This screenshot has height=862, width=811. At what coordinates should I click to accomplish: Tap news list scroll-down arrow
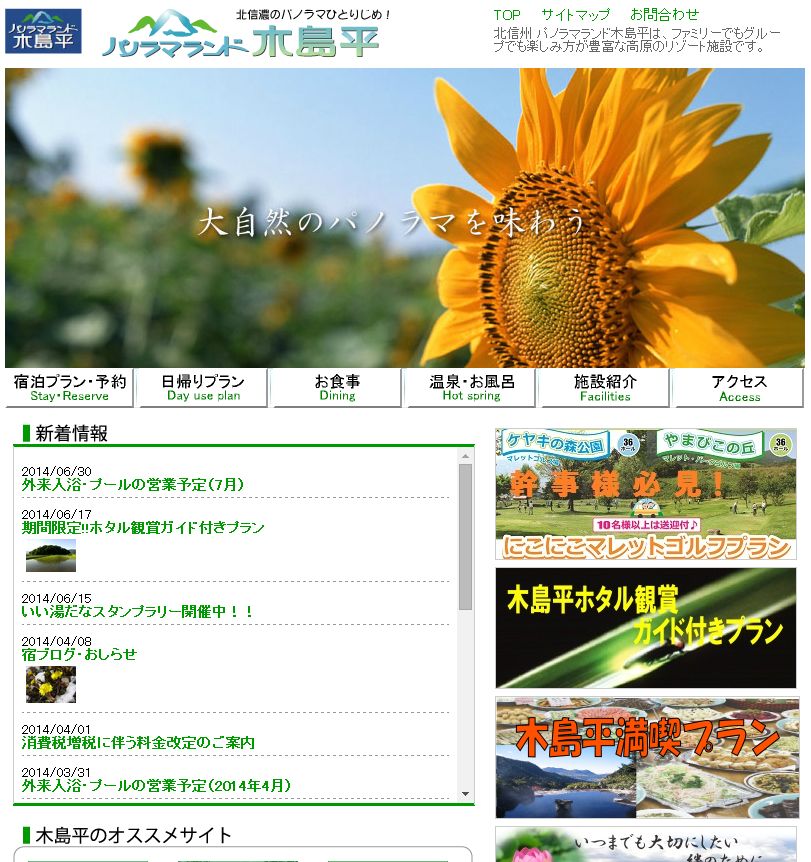pos(465,794)
